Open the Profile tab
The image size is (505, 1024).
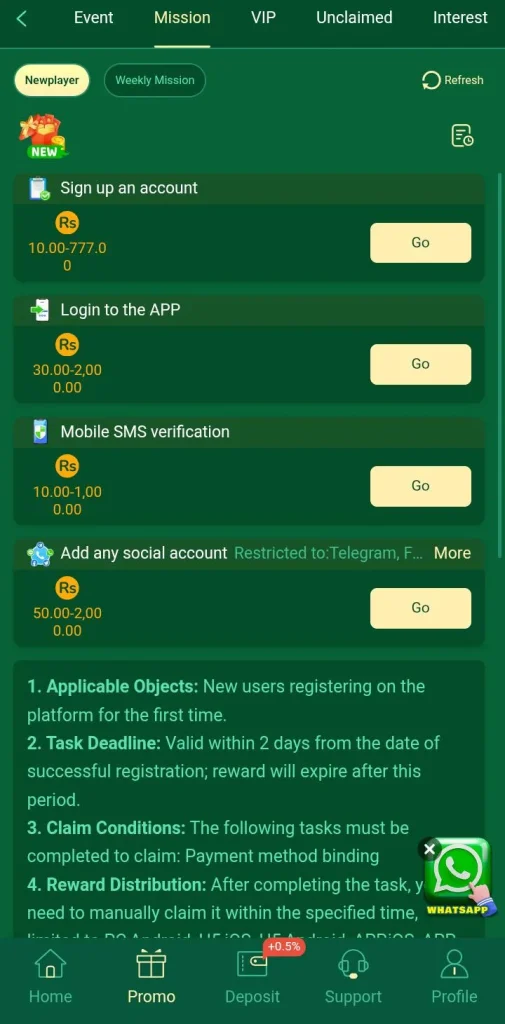tap(454, 978)
